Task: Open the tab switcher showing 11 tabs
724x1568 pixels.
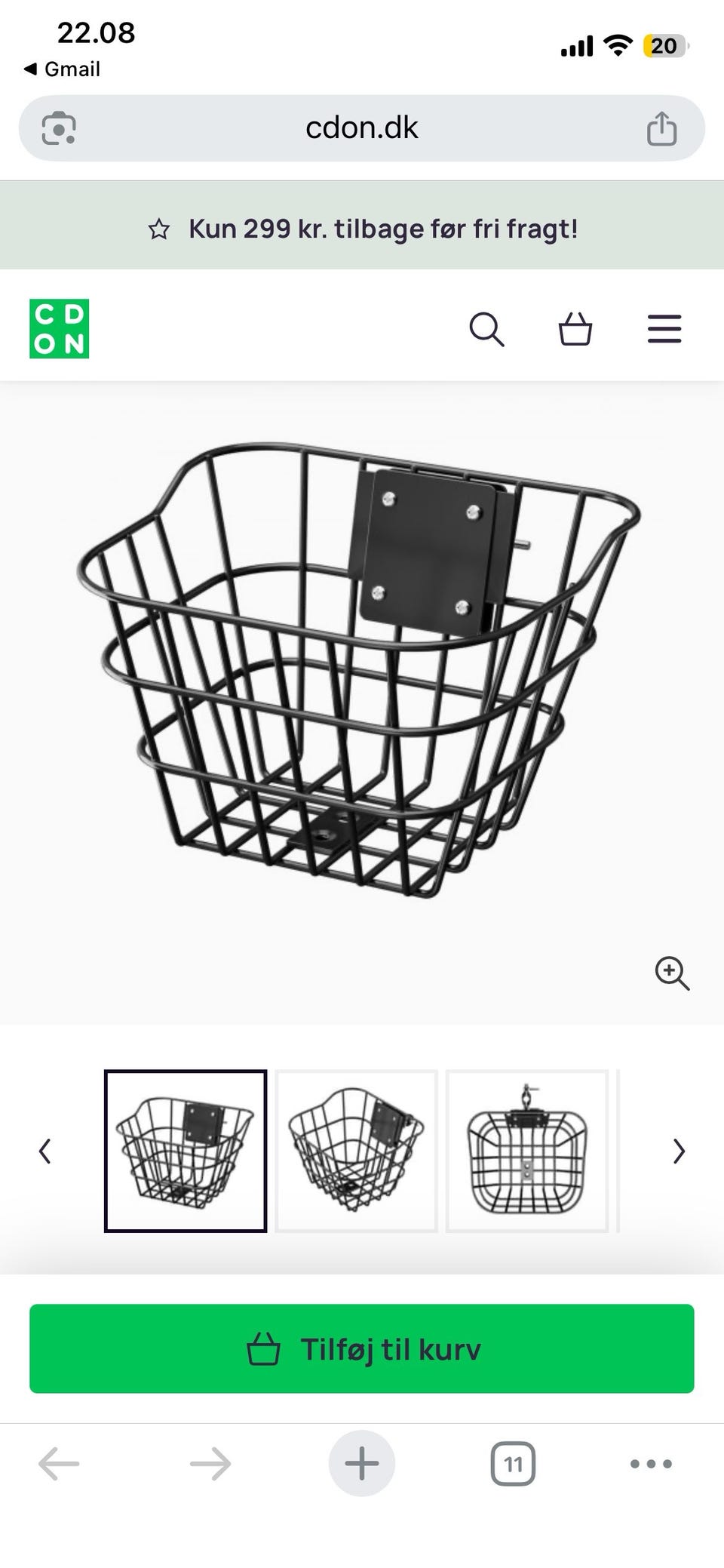Action: point(513,1465)
